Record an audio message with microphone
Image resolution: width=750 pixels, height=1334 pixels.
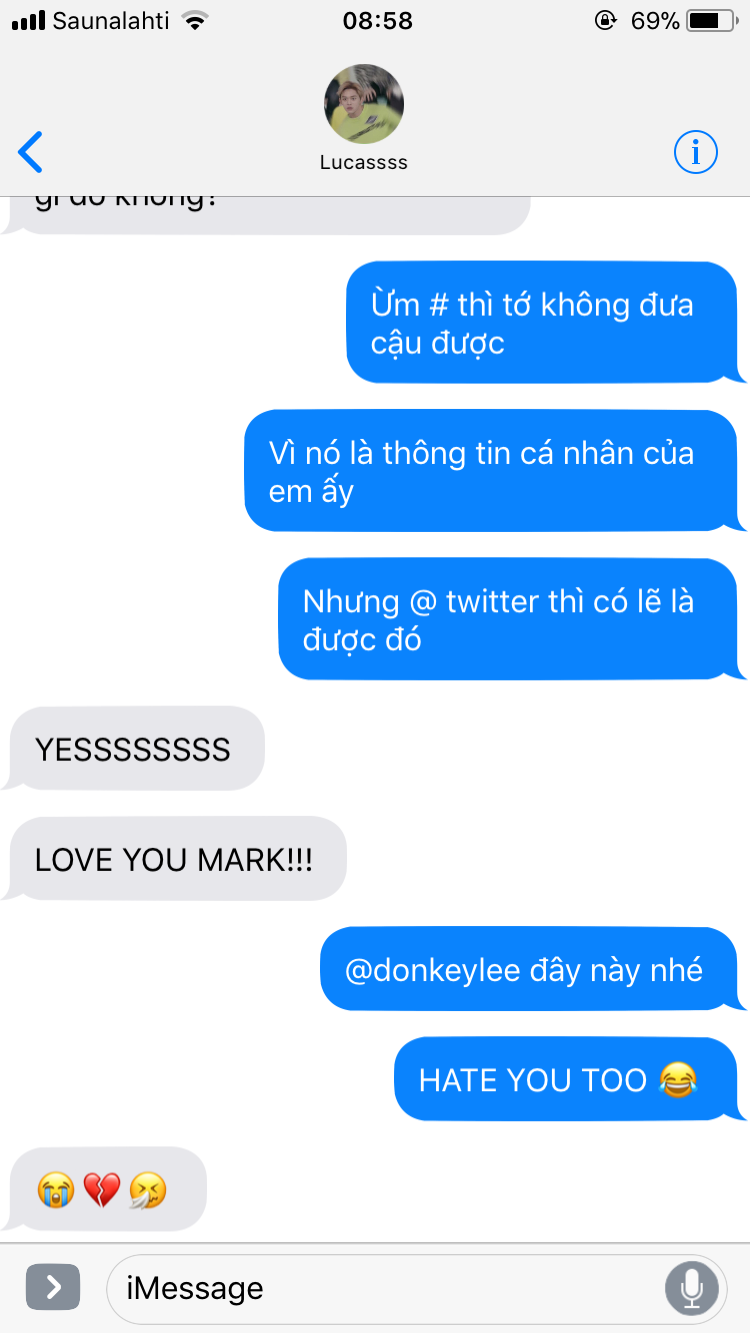point(691,1288)
